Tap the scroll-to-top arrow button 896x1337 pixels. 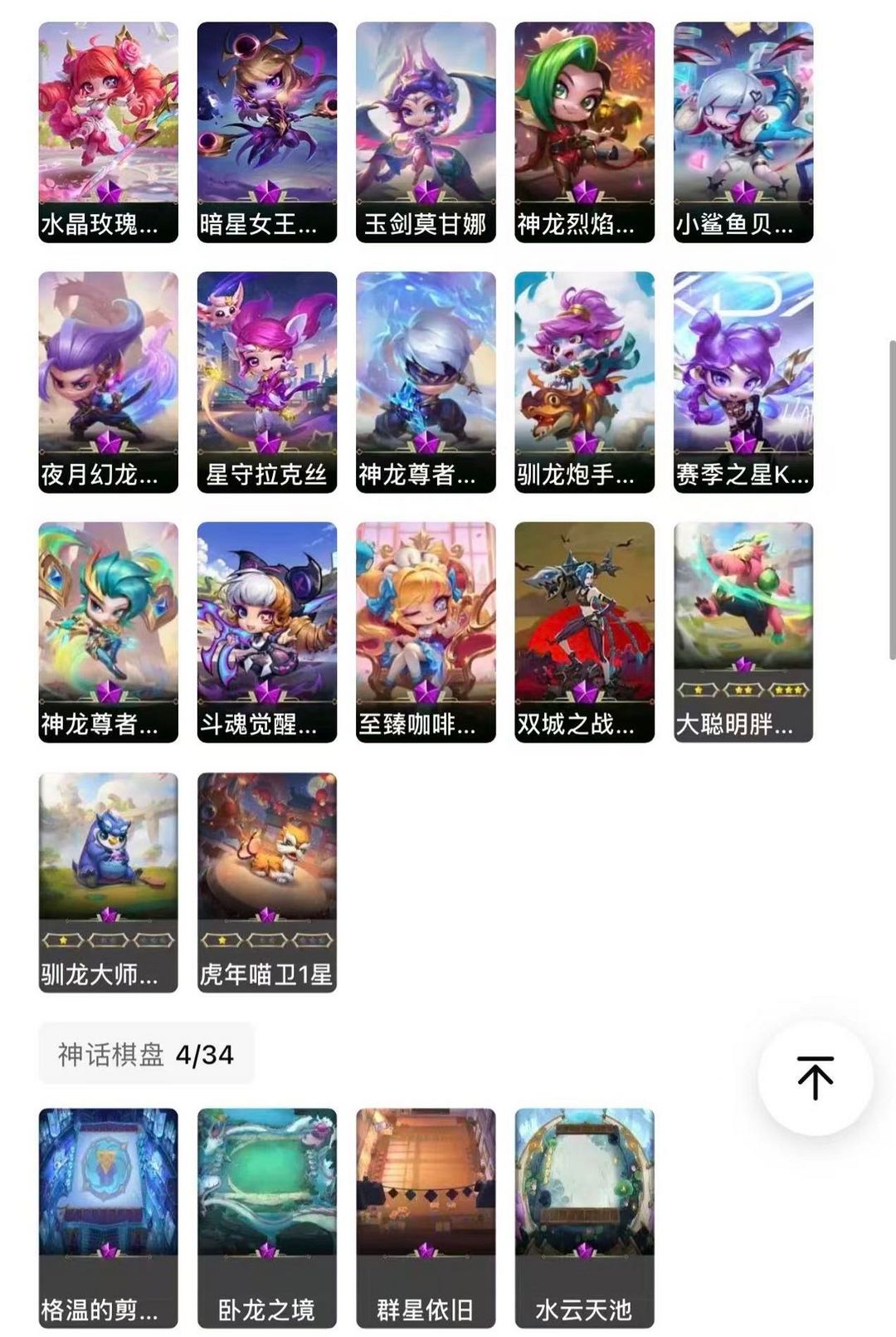(x=815, y=1077)
